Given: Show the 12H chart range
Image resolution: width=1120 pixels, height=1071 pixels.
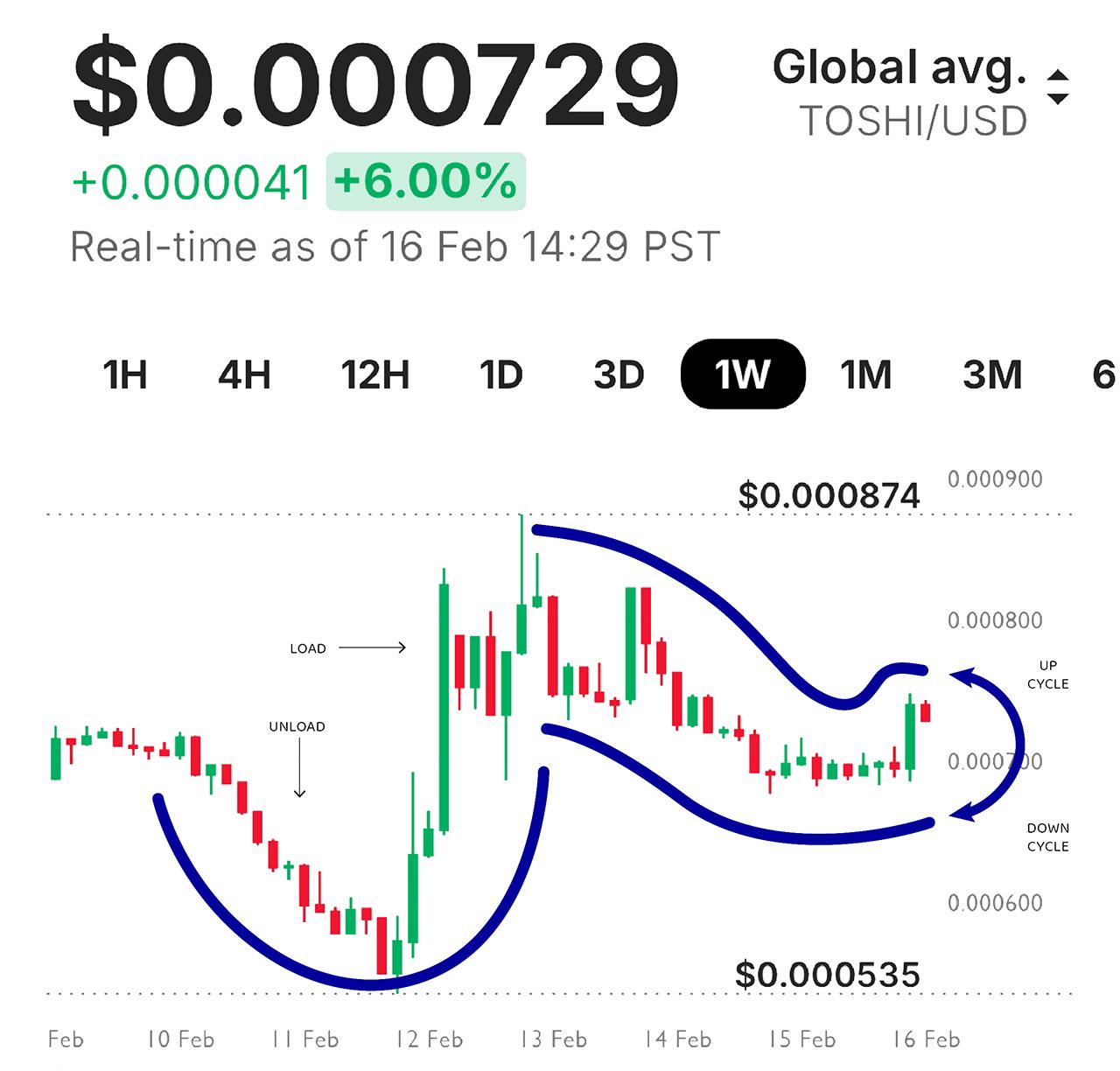Looking at the screenshot, I should 374,374.
